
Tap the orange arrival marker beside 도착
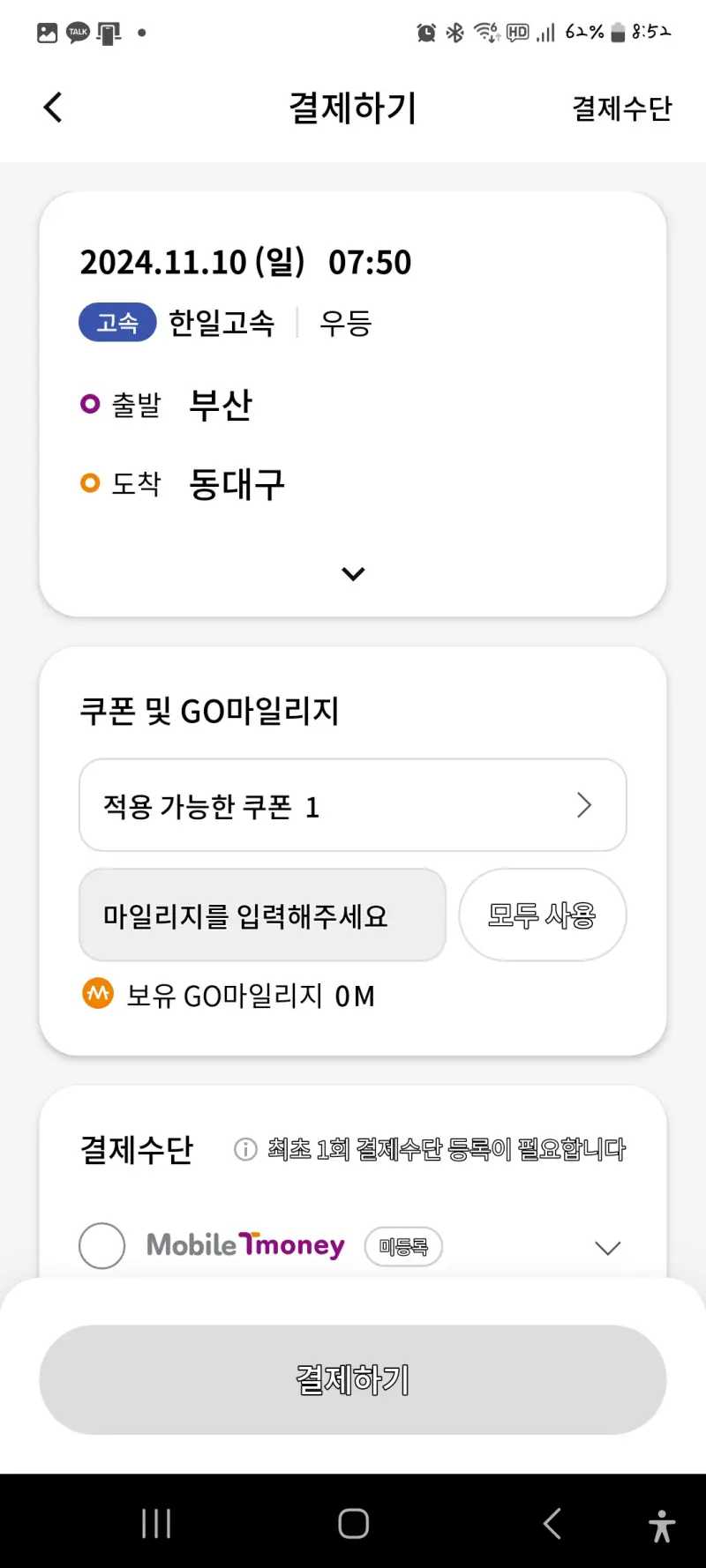point(89,482)
